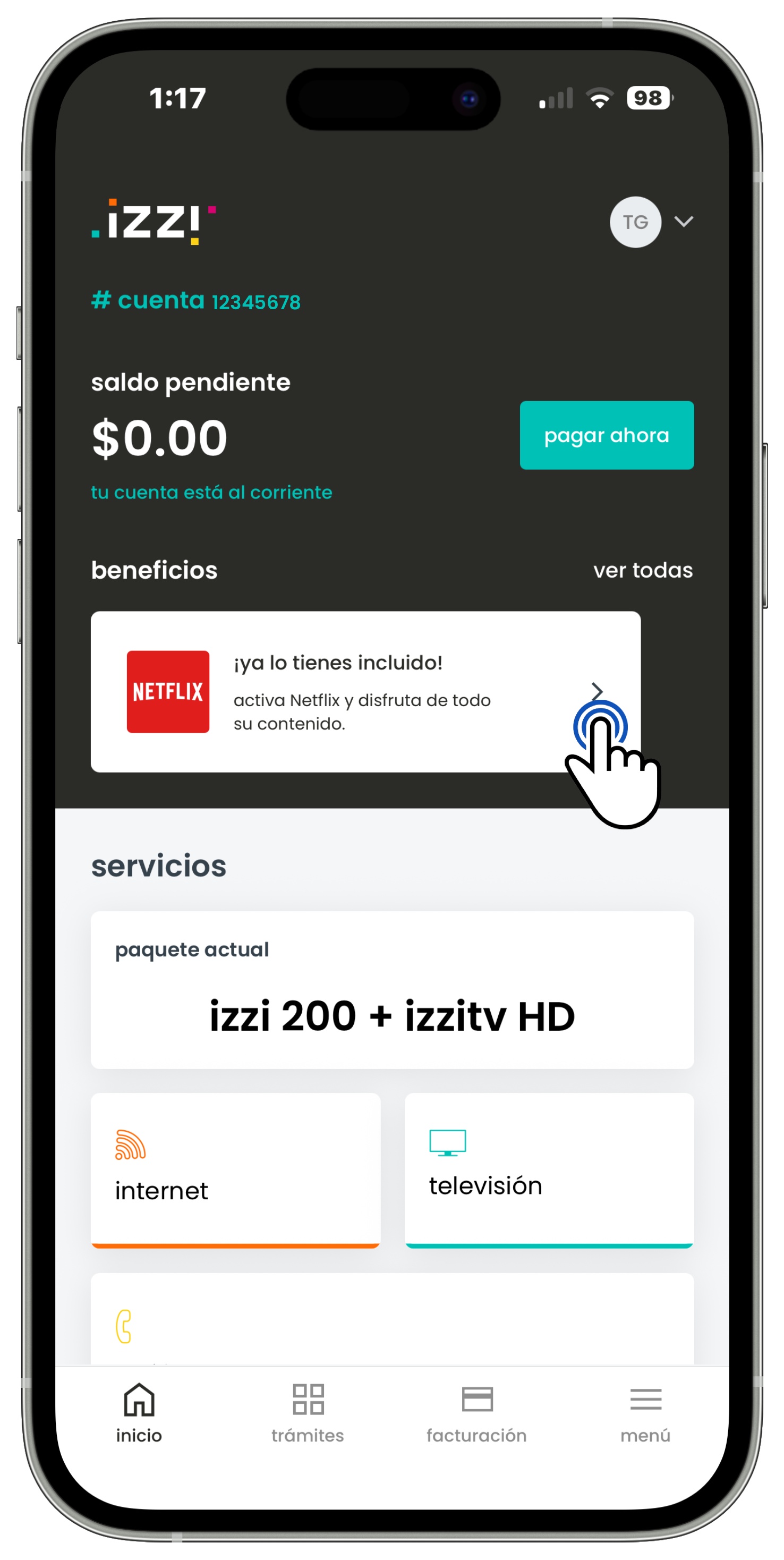The width and height of the screenshot is (784, 1560).
Task: Switch to the facturación tab
Action: [476, 1413]
